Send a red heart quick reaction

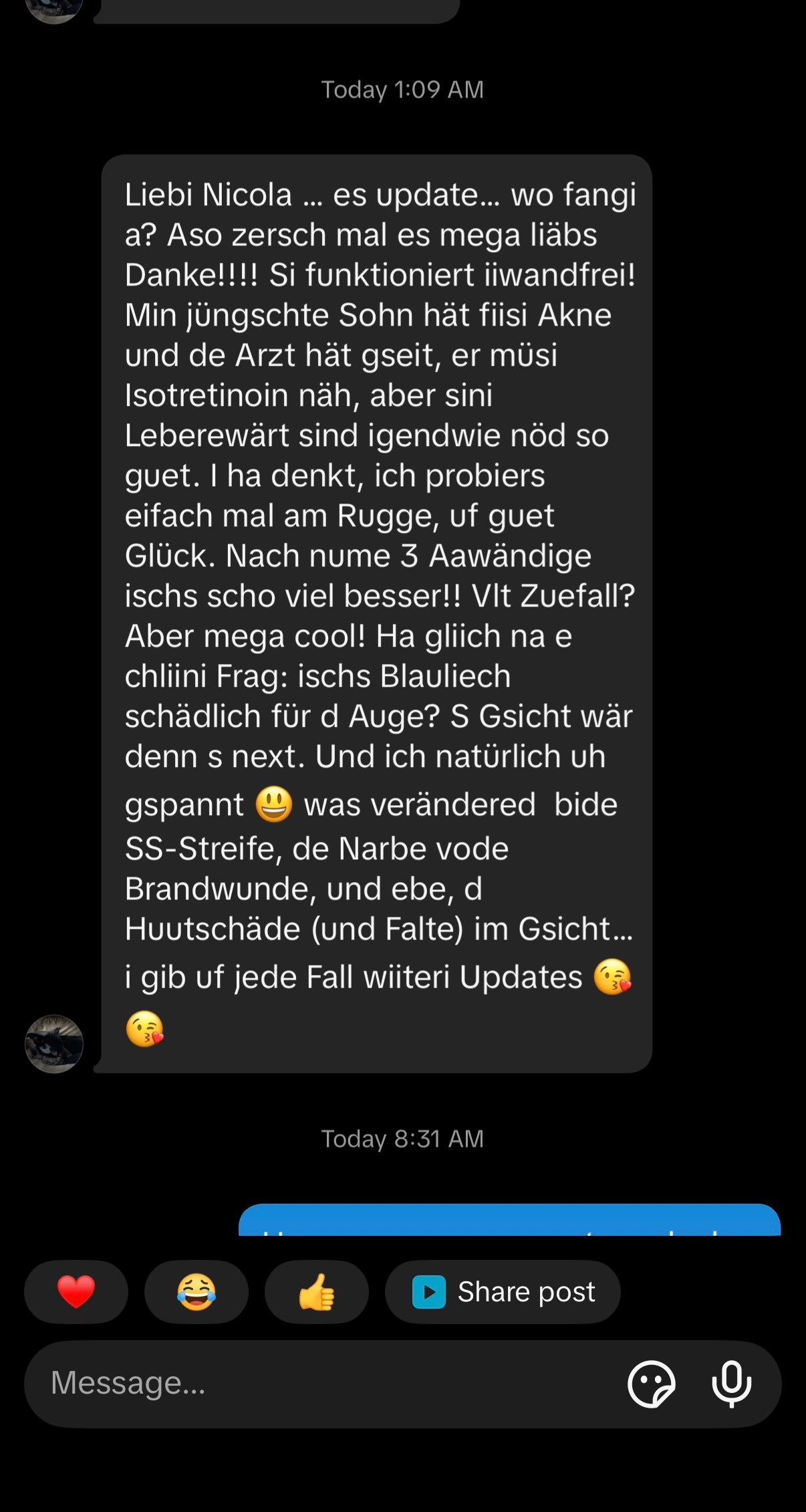pos(76,1291)
